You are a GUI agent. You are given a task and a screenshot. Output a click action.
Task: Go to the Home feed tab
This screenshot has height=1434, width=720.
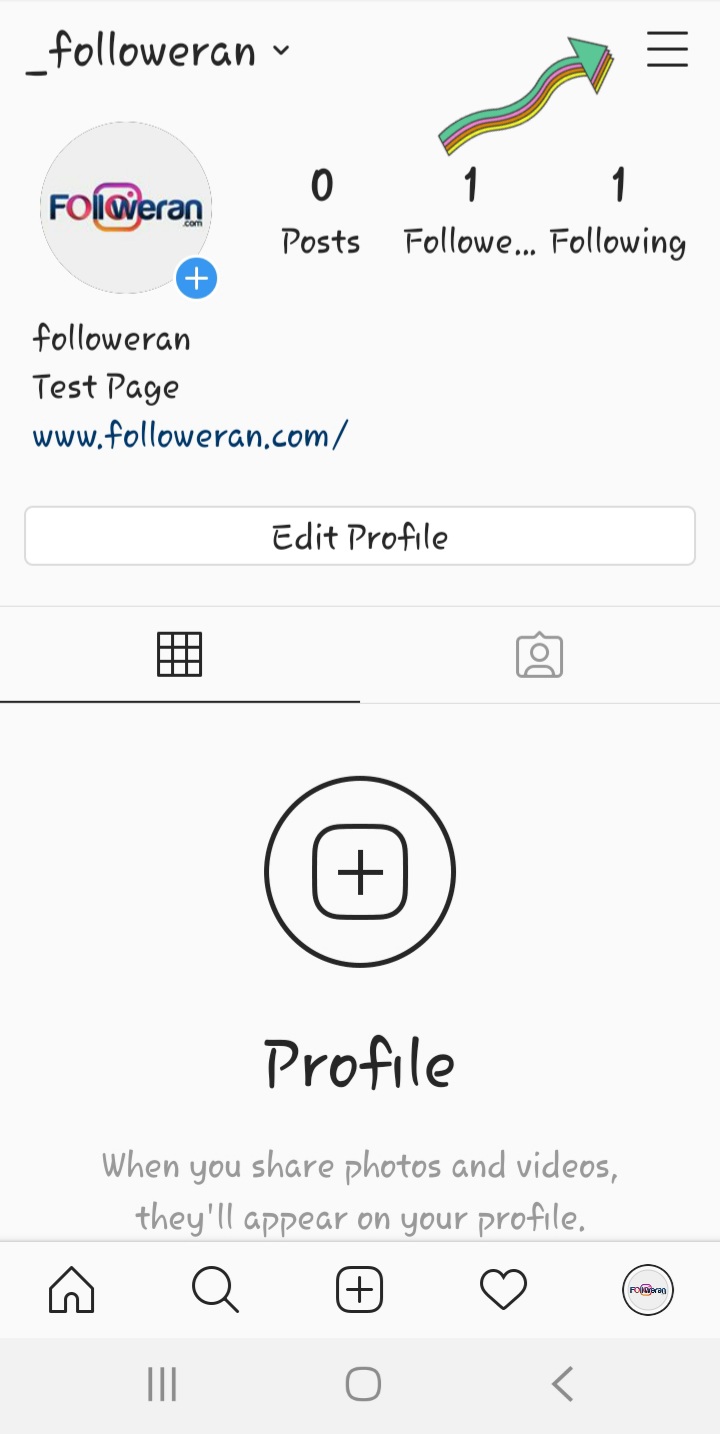click(72, 1290)
